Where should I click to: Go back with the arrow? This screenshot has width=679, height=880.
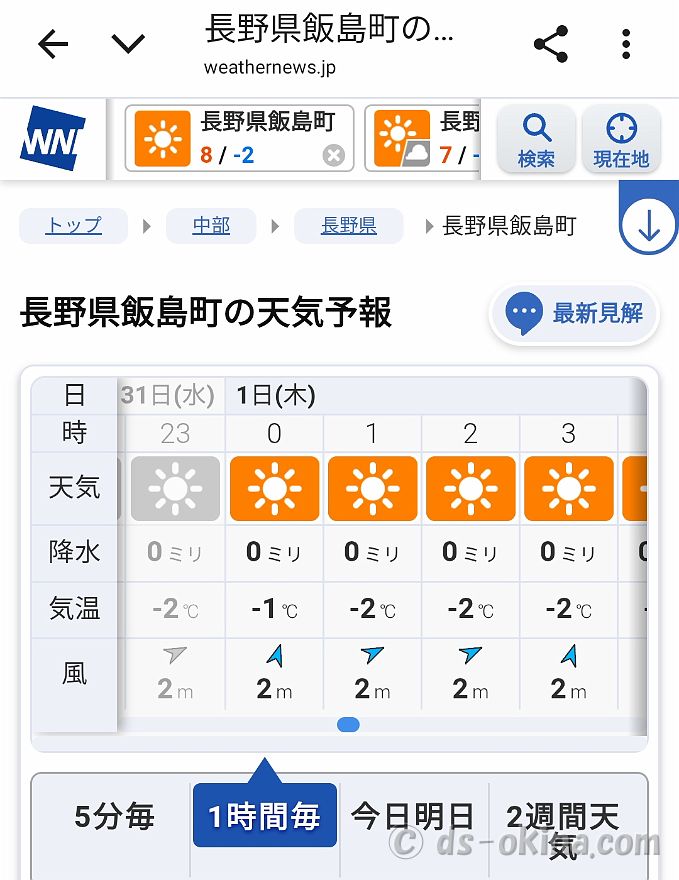[x=52, y=44]
